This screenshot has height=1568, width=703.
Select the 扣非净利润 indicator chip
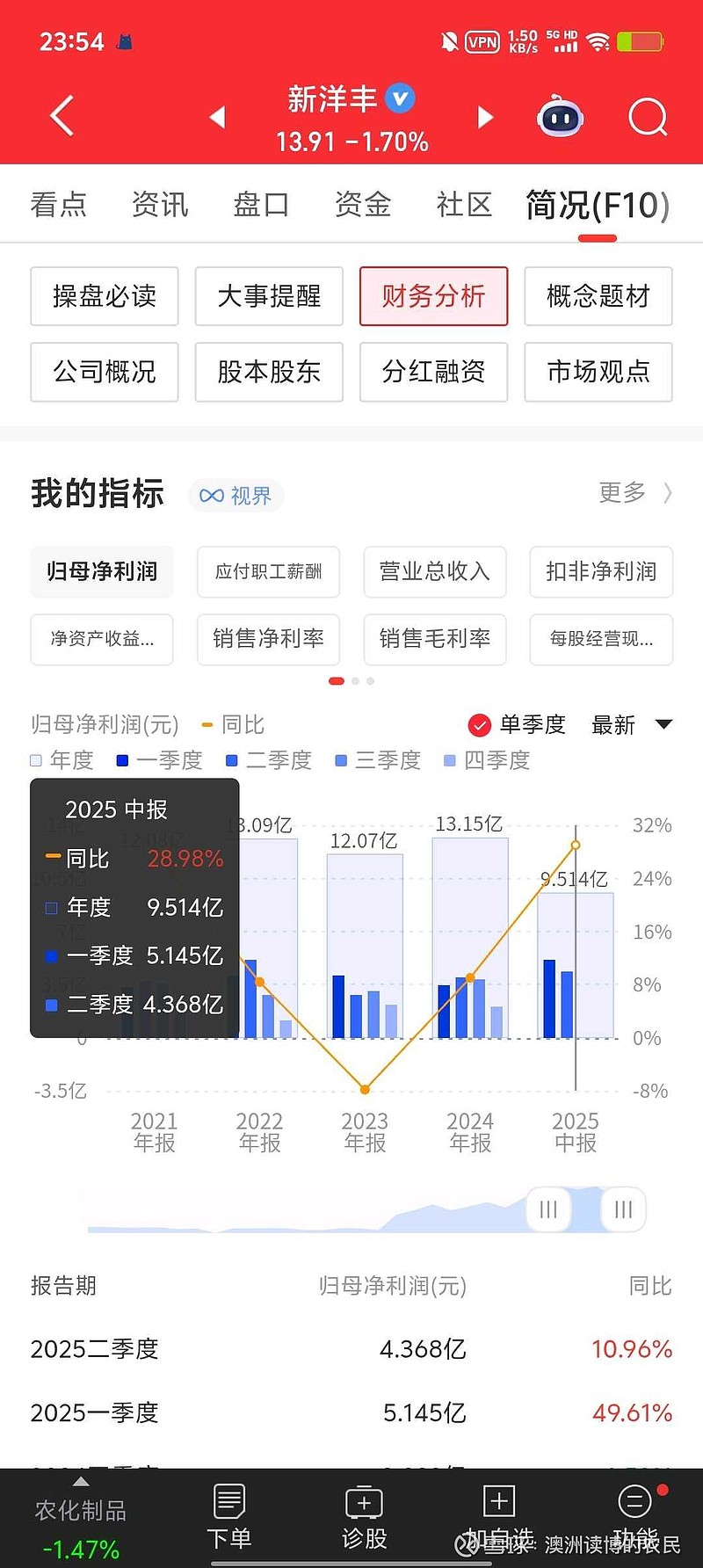coord(600,571)
